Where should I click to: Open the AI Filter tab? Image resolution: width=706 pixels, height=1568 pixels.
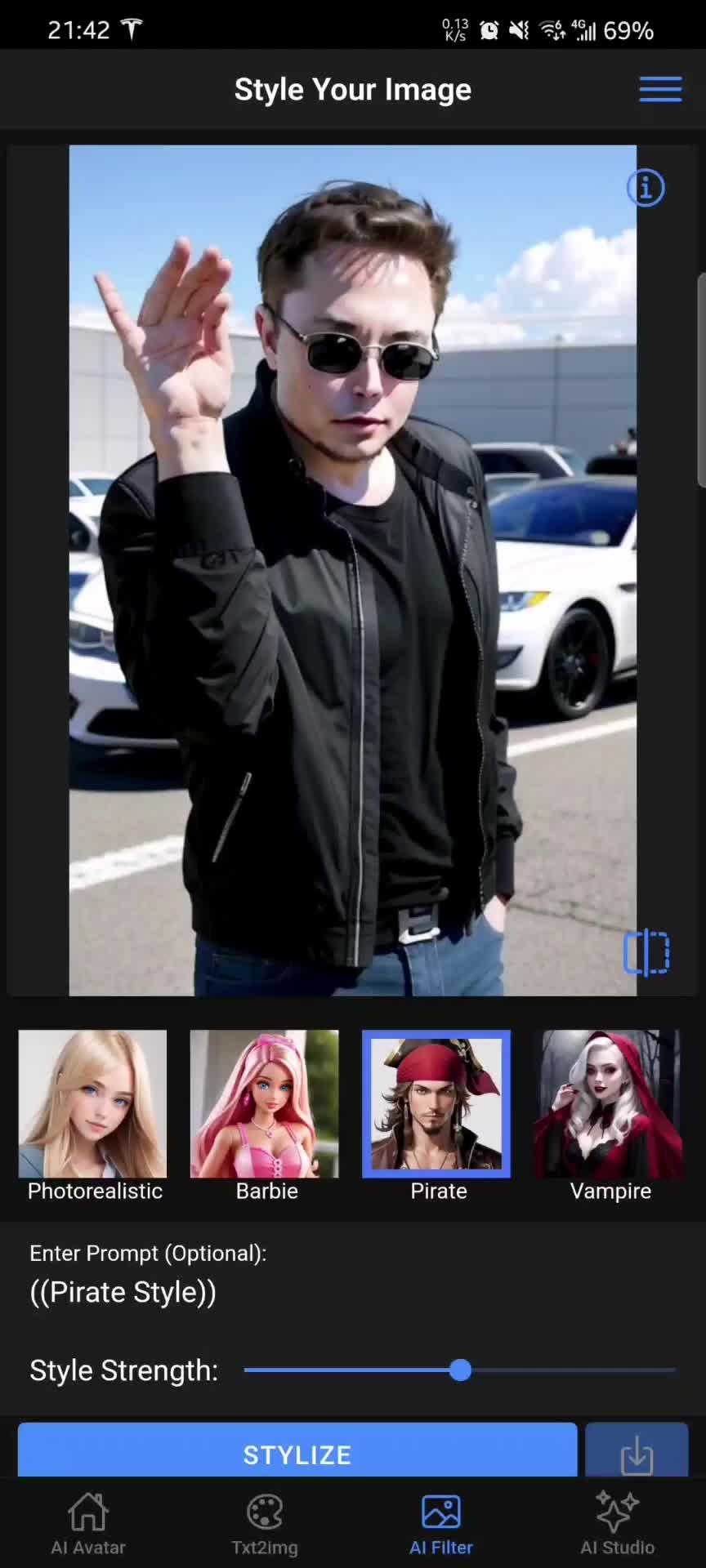point(441,1524)
